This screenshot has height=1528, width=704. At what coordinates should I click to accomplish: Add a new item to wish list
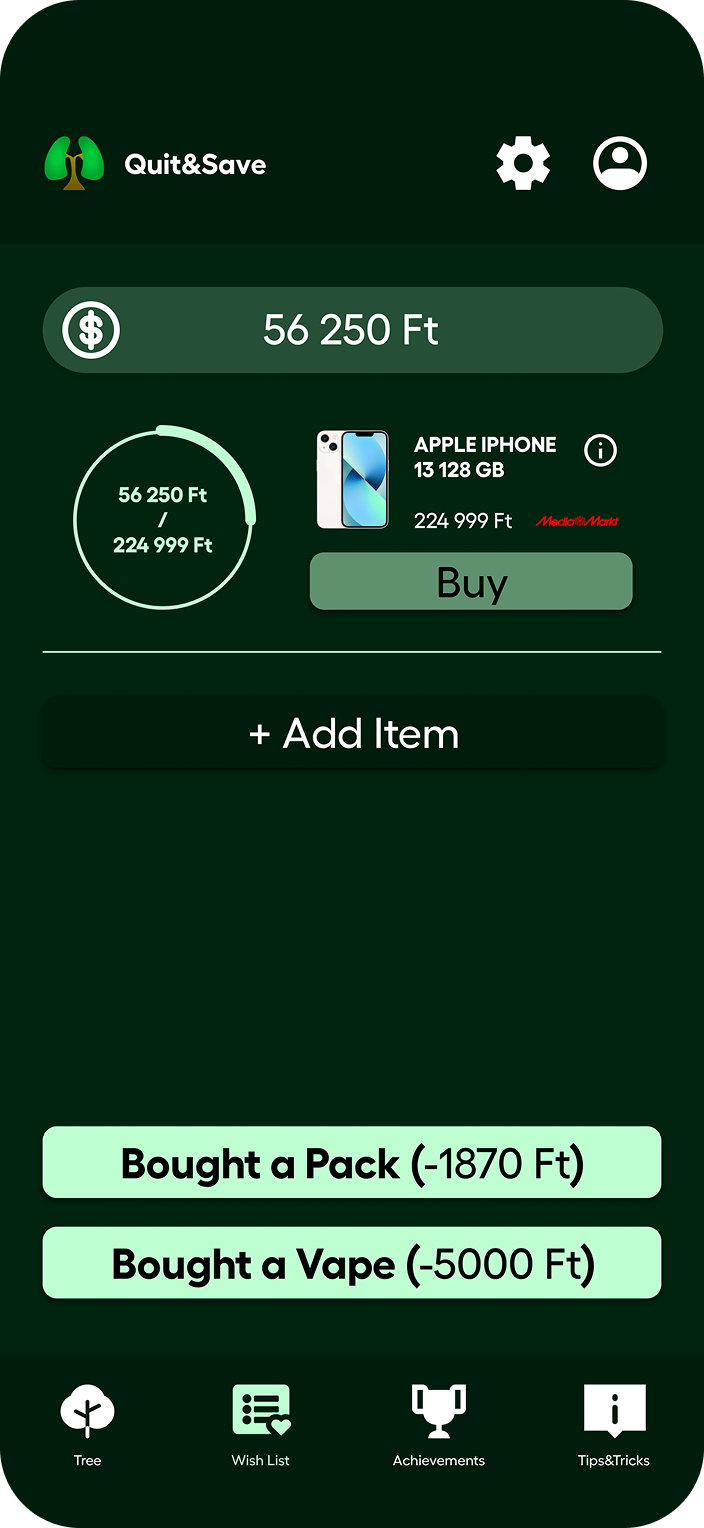[352, 734]
